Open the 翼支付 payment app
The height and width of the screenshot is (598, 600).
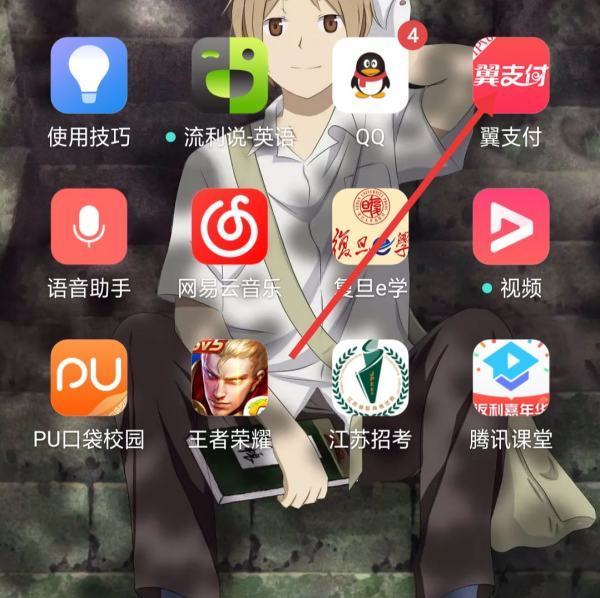tap(511, 76)
